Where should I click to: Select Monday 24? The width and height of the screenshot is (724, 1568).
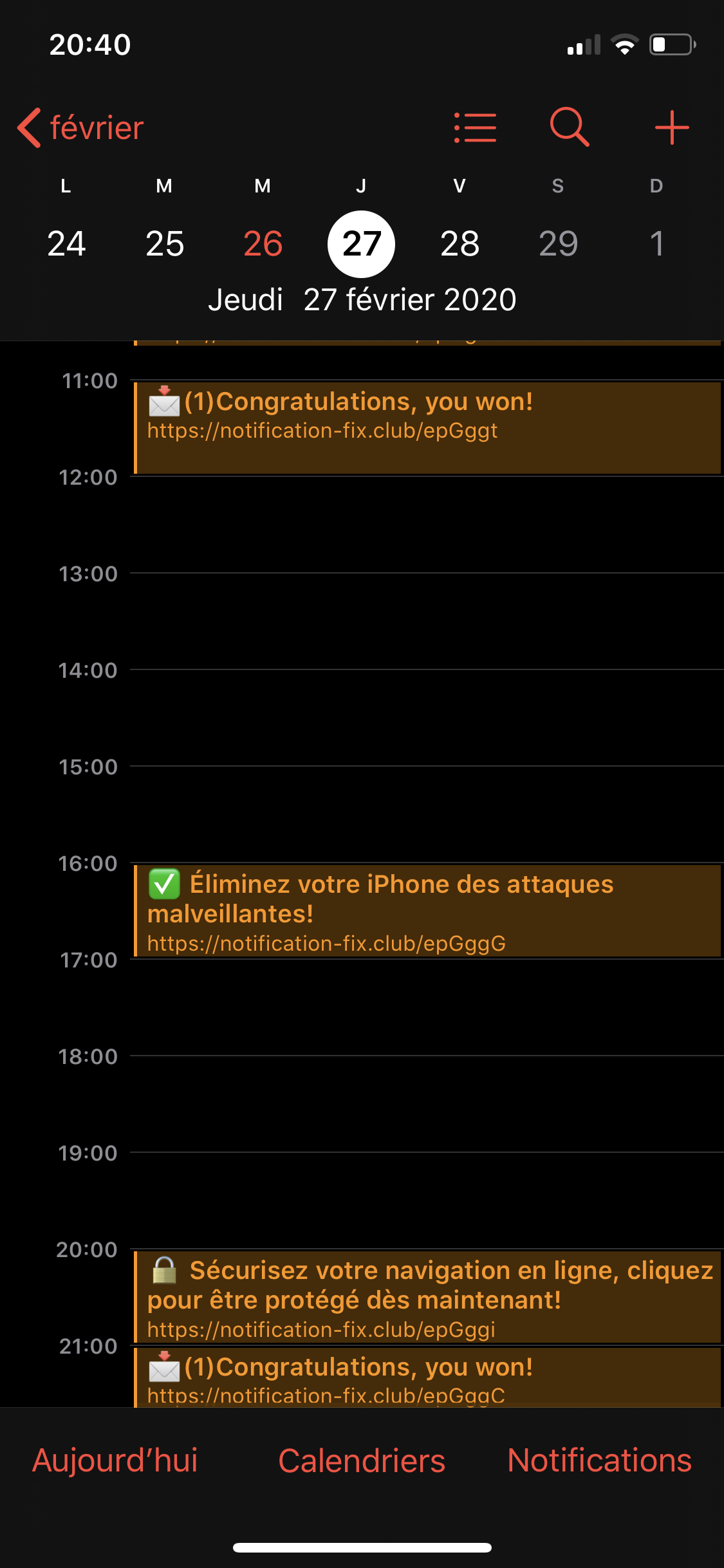[x=66, y=244]
